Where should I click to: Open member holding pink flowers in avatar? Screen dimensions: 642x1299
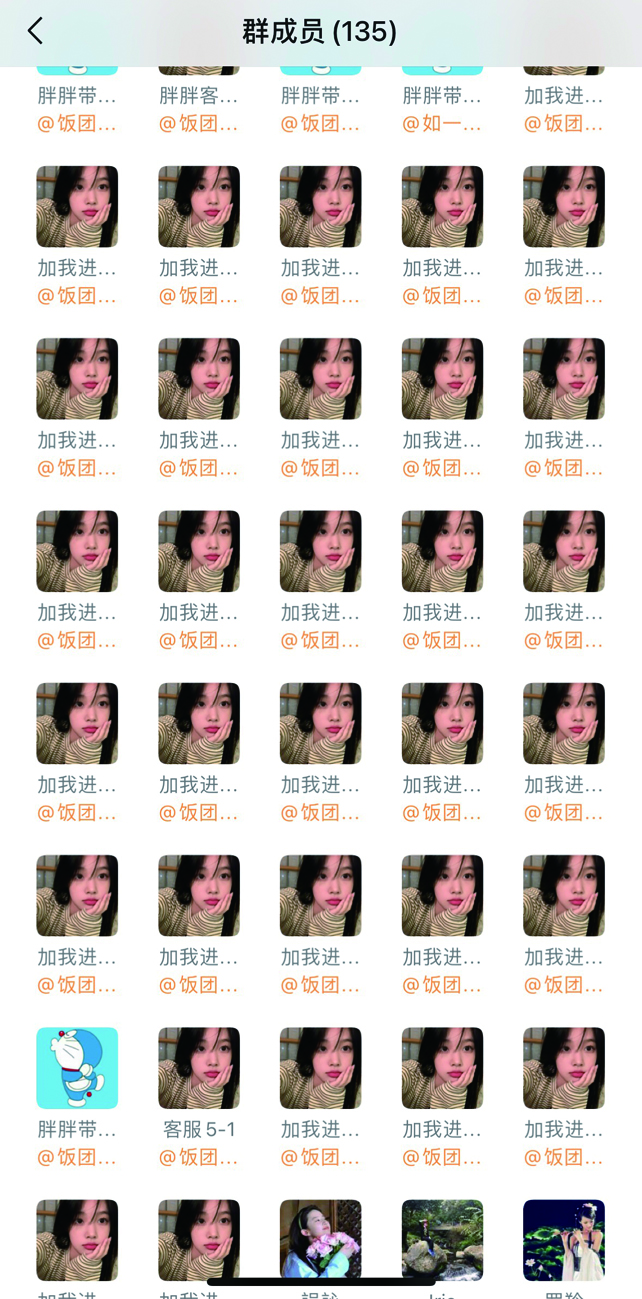pyautogui.click(x=320, y=1239)
